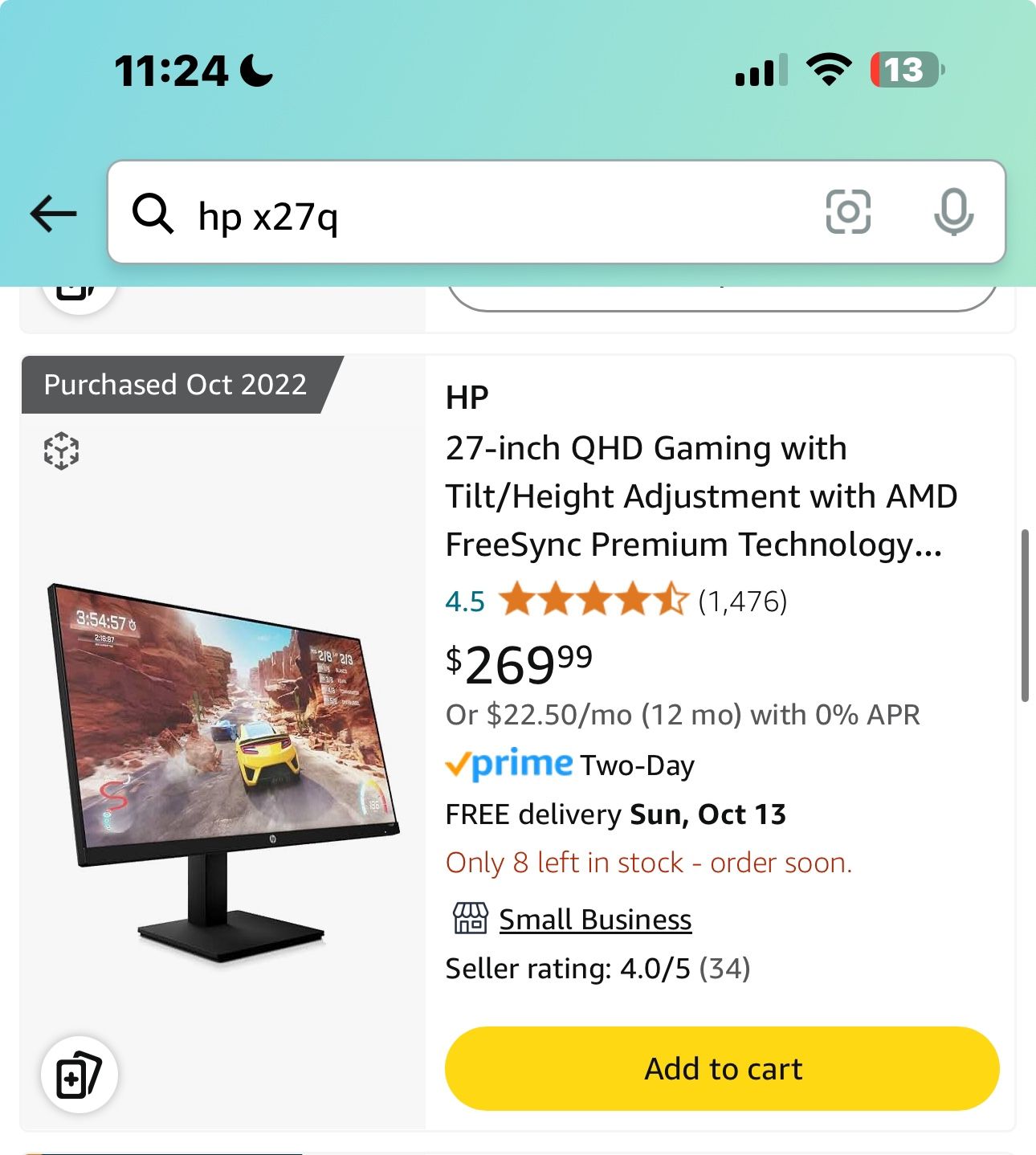
Task: Open camera visual search in search bar
Action: click(848, 214)
